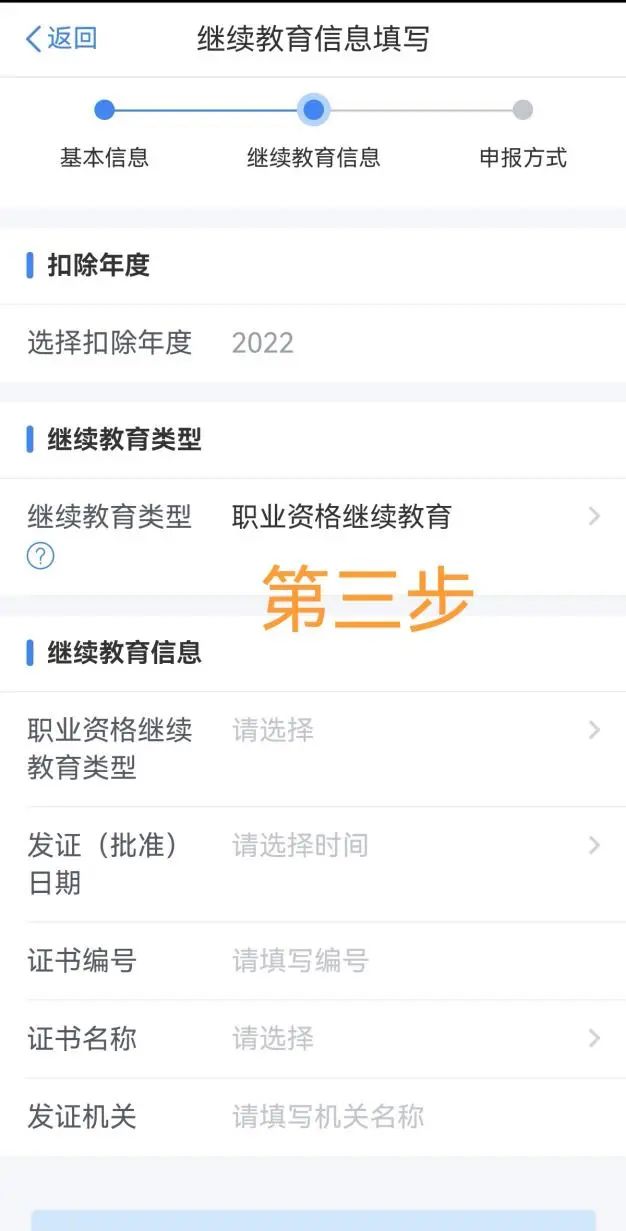626x1231 pixels.
Task: Tap the 返回 back button
Action: click(62, 39)
